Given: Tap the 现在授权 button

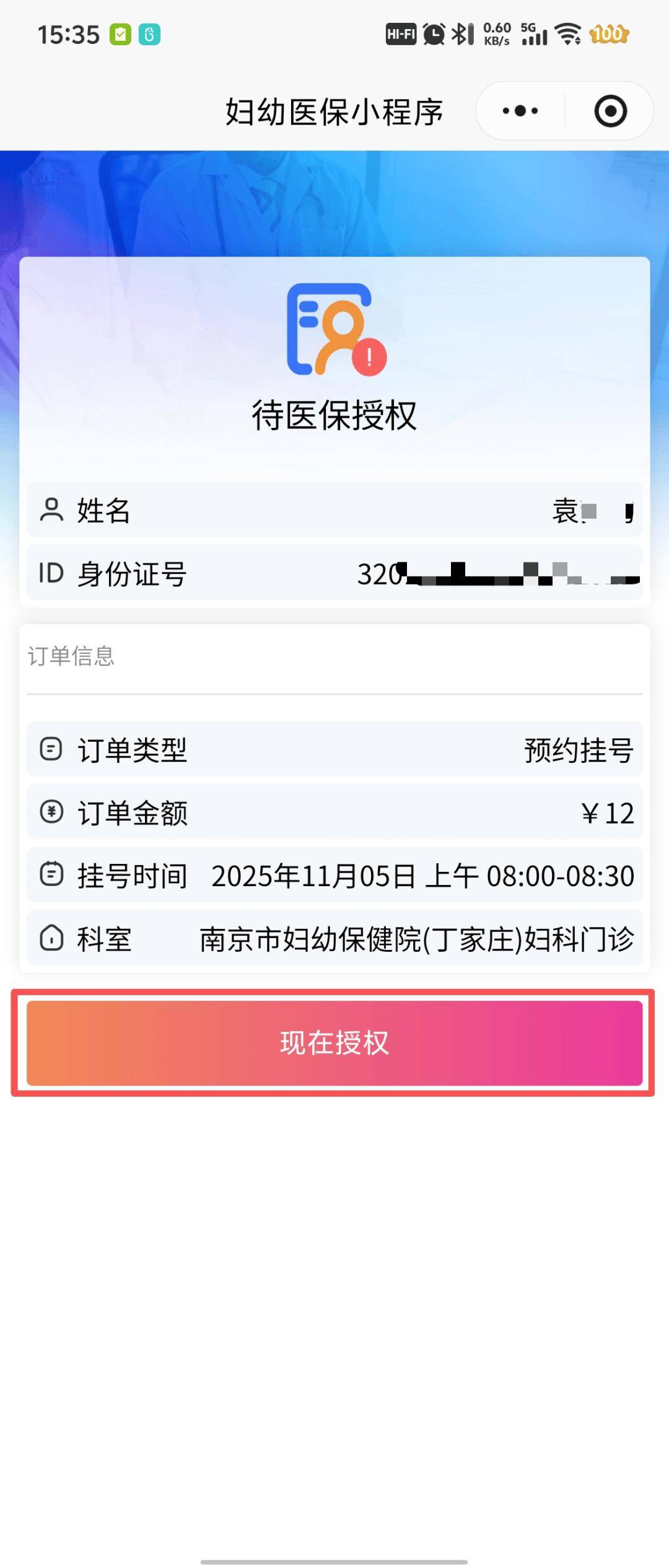Looking at the screenshot, I should coord(334,1043).
